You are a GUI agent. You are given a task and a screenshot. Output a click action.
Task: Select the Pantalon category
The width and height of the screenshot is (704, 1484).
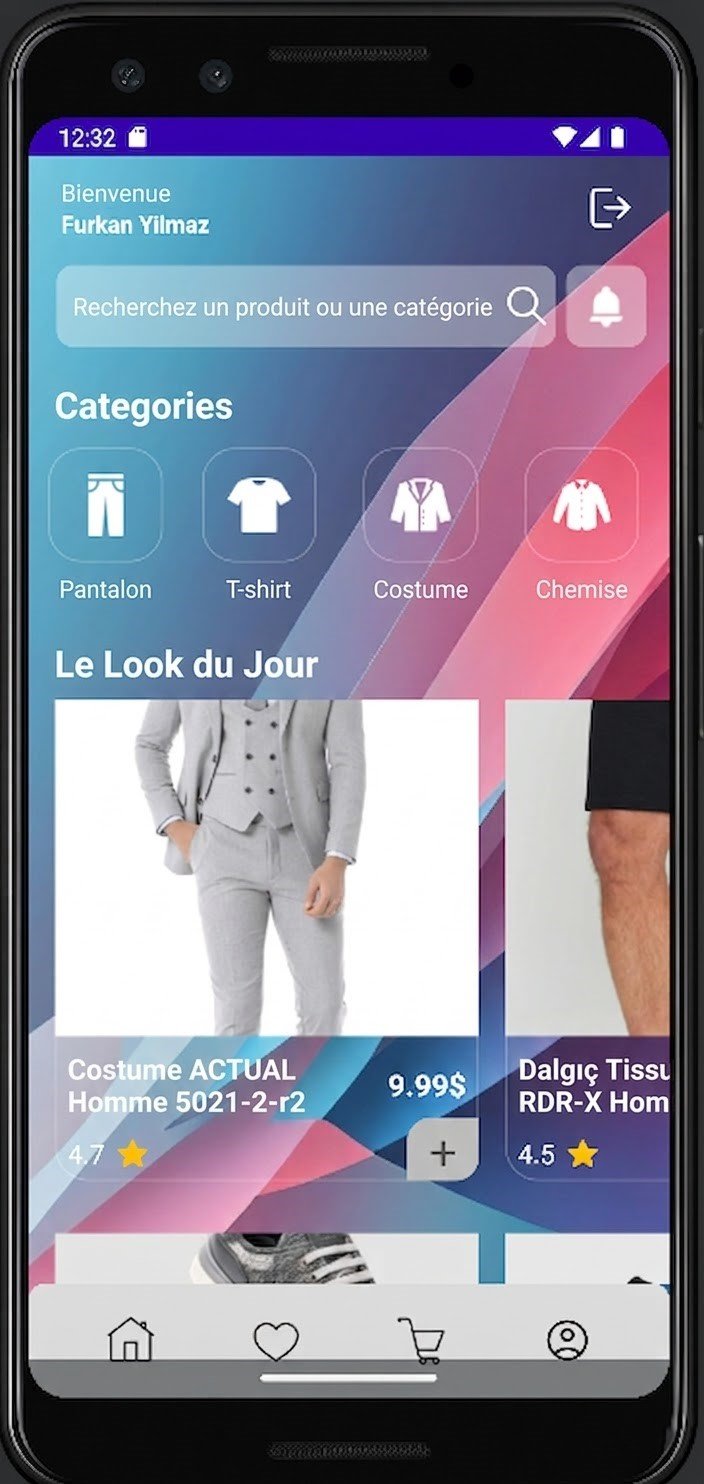[x=105, y=506]
